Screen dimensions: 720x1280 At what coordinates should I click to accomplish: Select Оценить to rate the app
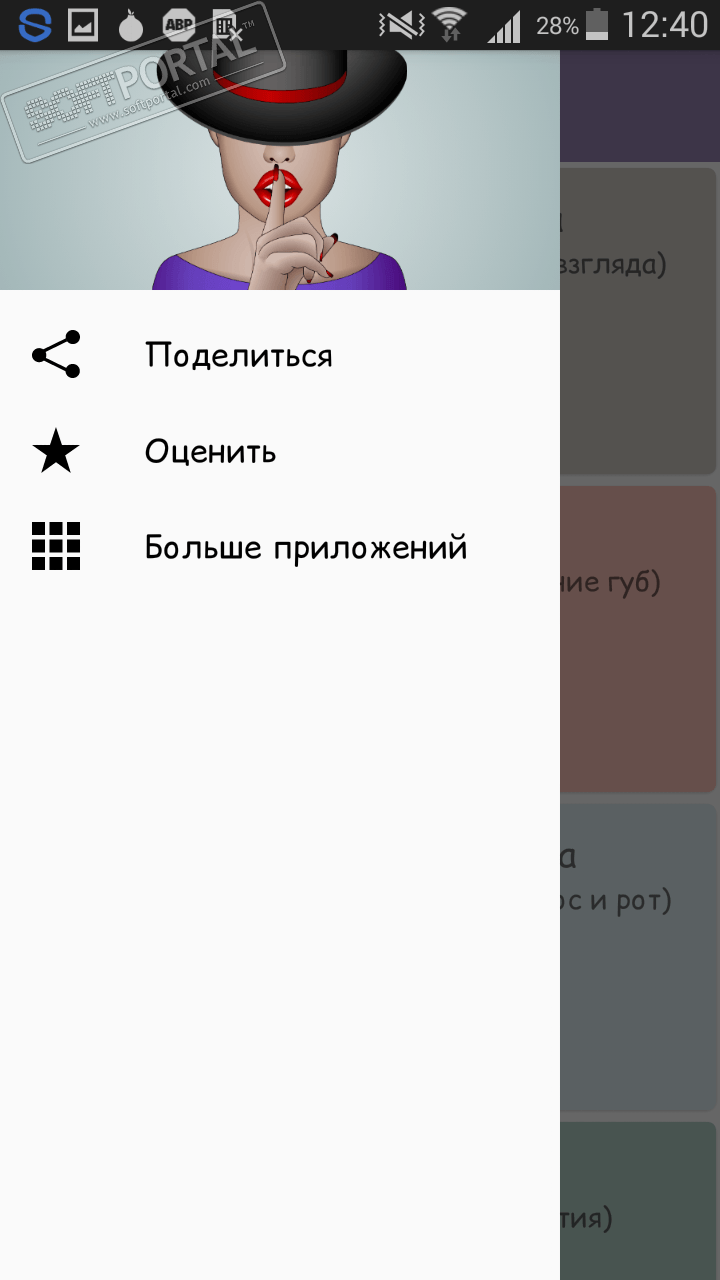(210, 451)
